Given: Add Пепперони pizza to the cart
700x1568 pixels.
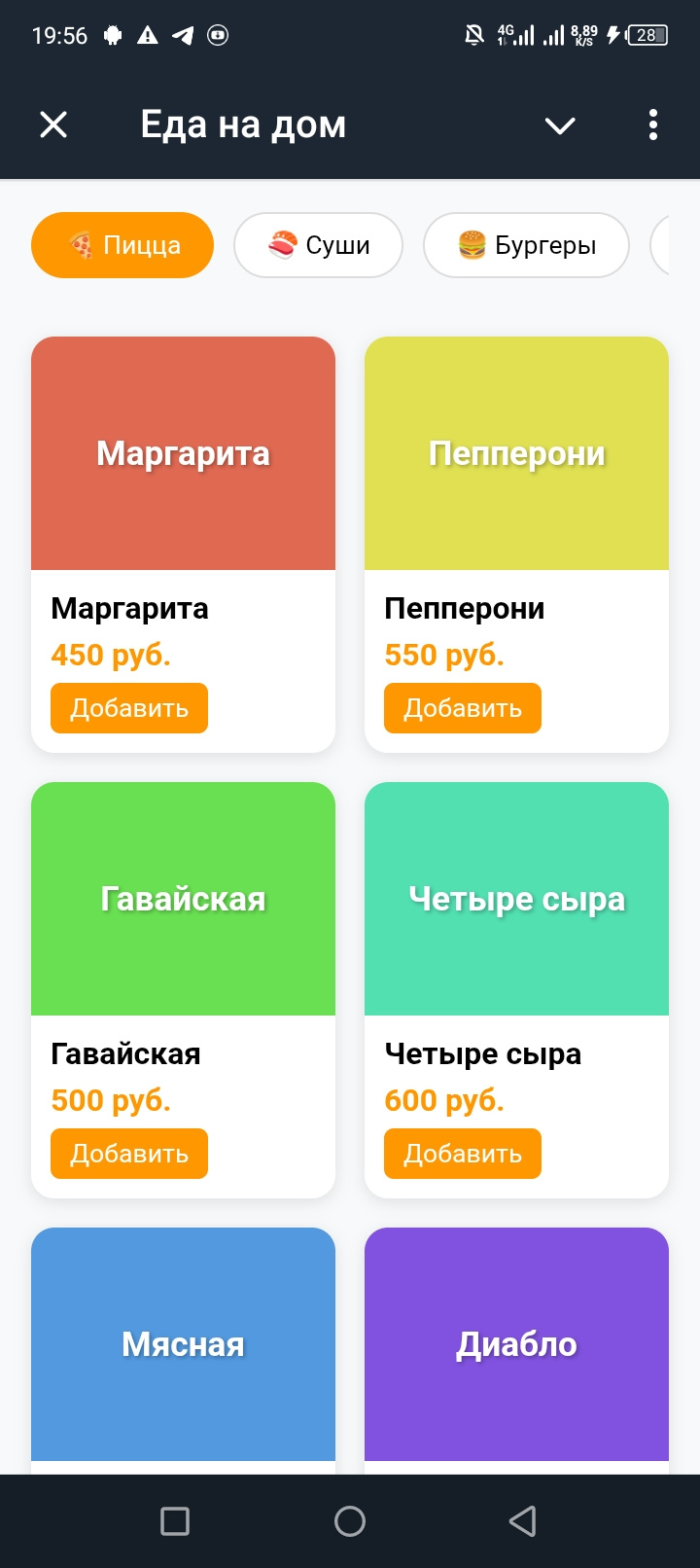Looking at the screenshot, I should (x=463, y=708).
